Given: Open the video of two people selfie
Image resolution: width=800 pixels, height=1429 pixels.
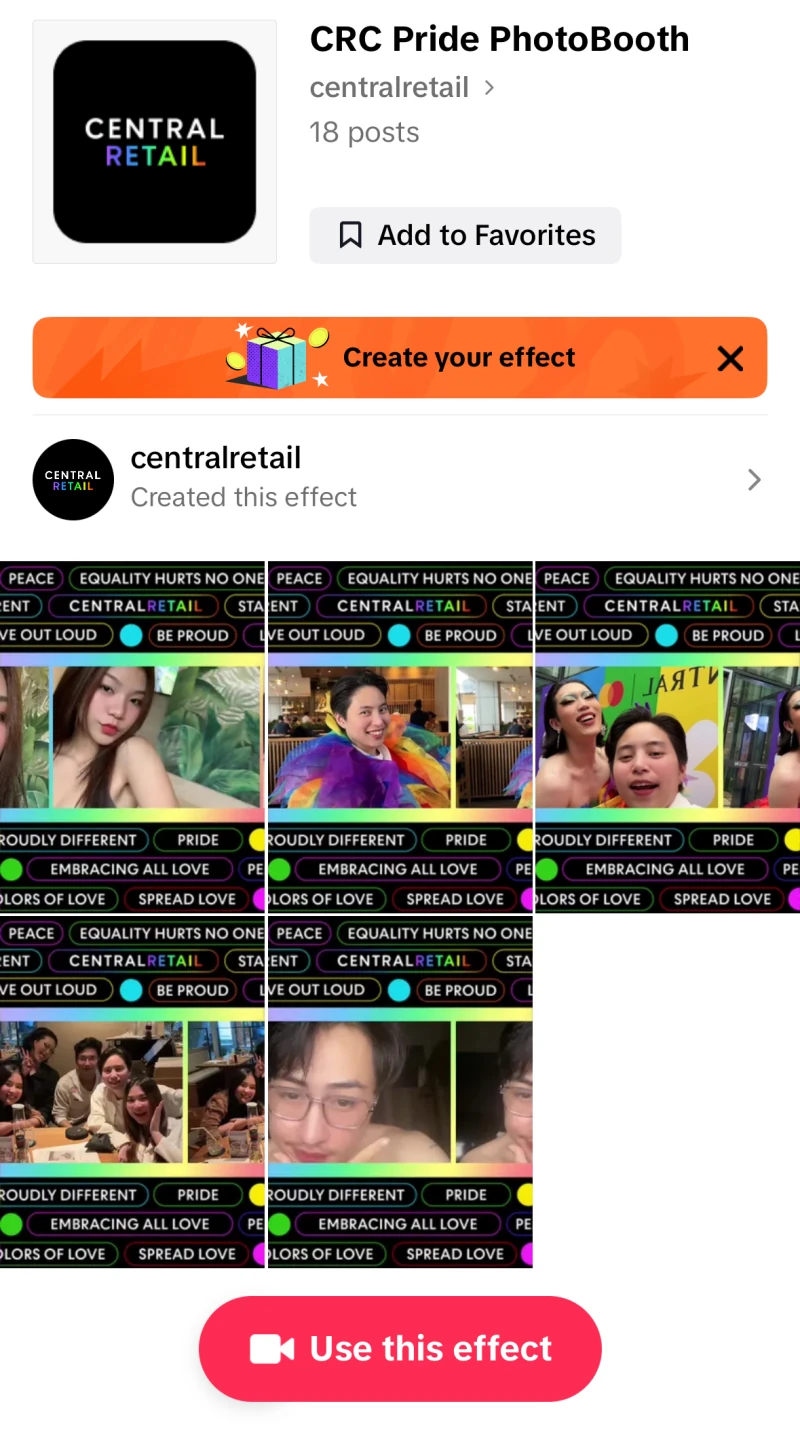Looking at the screenshot, I should coord(668,737).
